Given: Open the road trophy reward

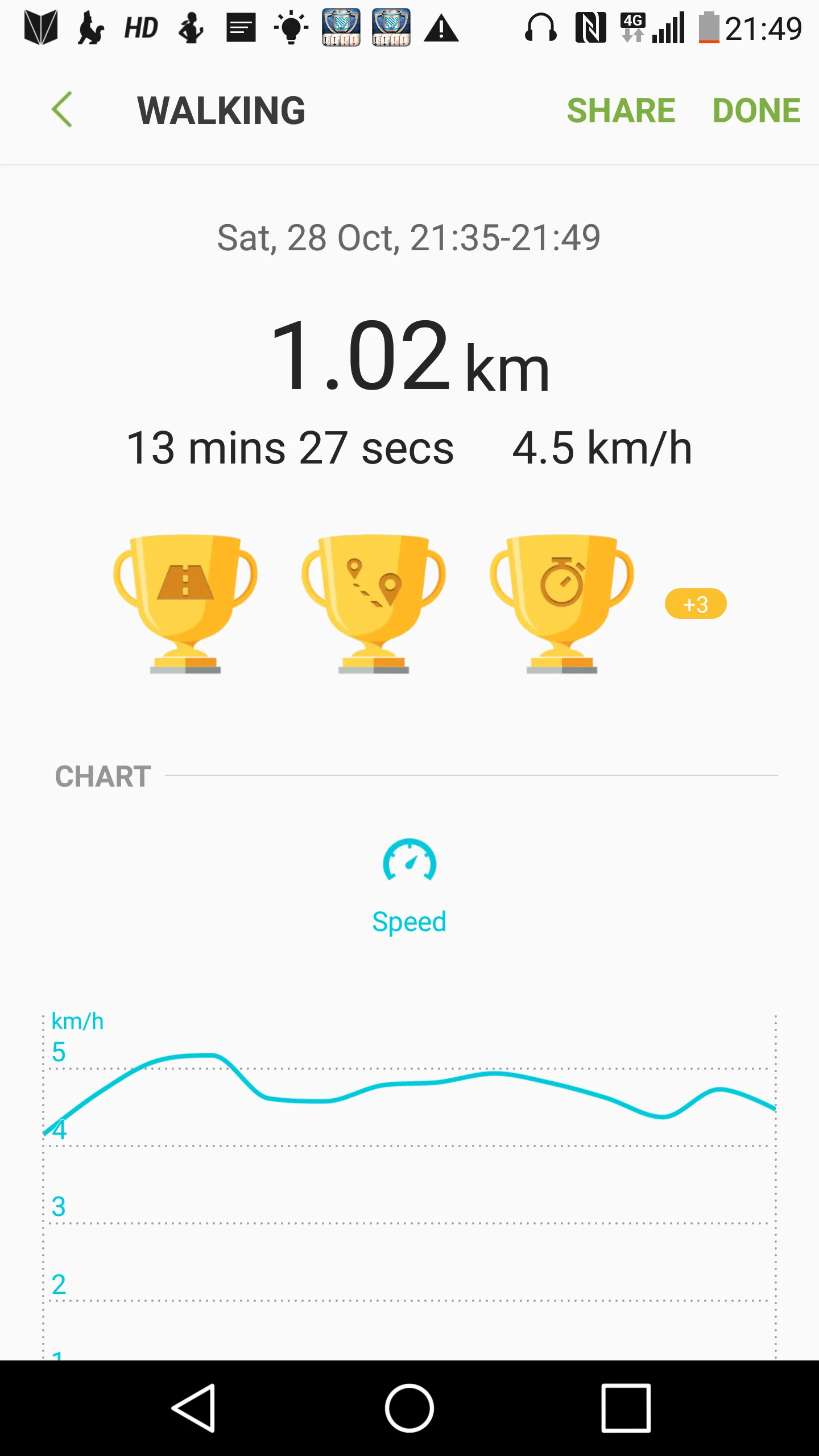Looking at the screenshot, I should pyautogui.click(x=185, y=604).
